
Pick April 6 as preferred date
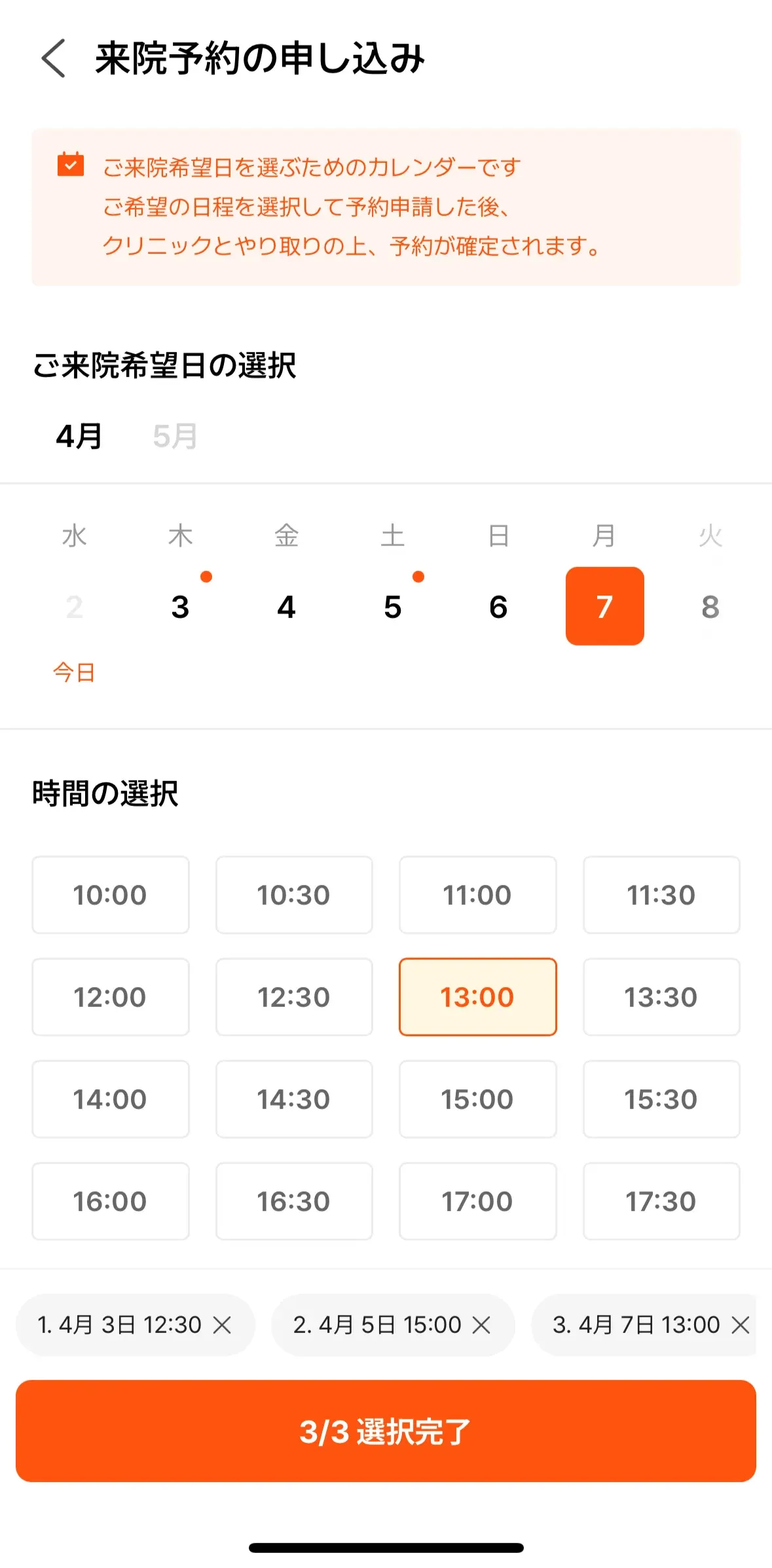(498, 606)
